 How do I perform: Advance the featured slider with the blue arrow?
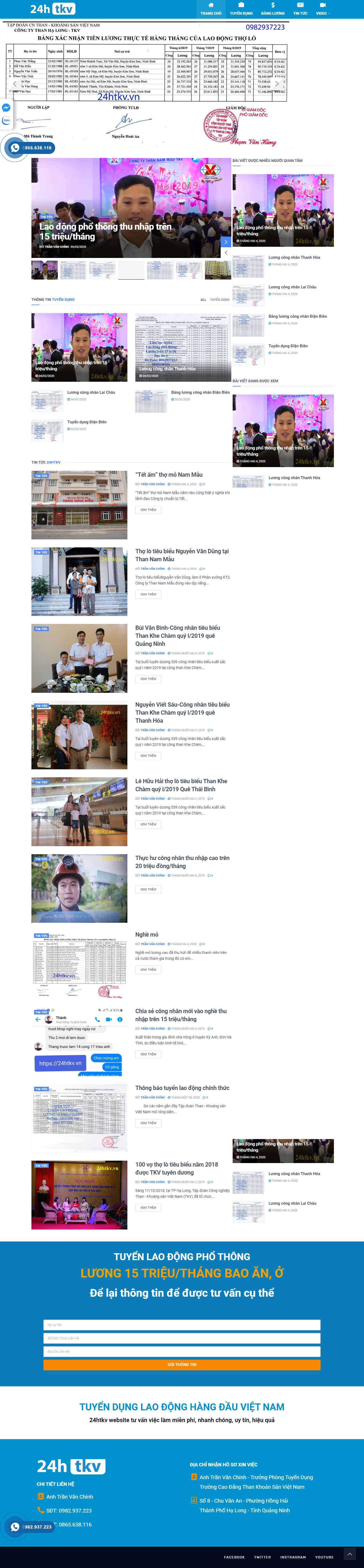[225, 242]
